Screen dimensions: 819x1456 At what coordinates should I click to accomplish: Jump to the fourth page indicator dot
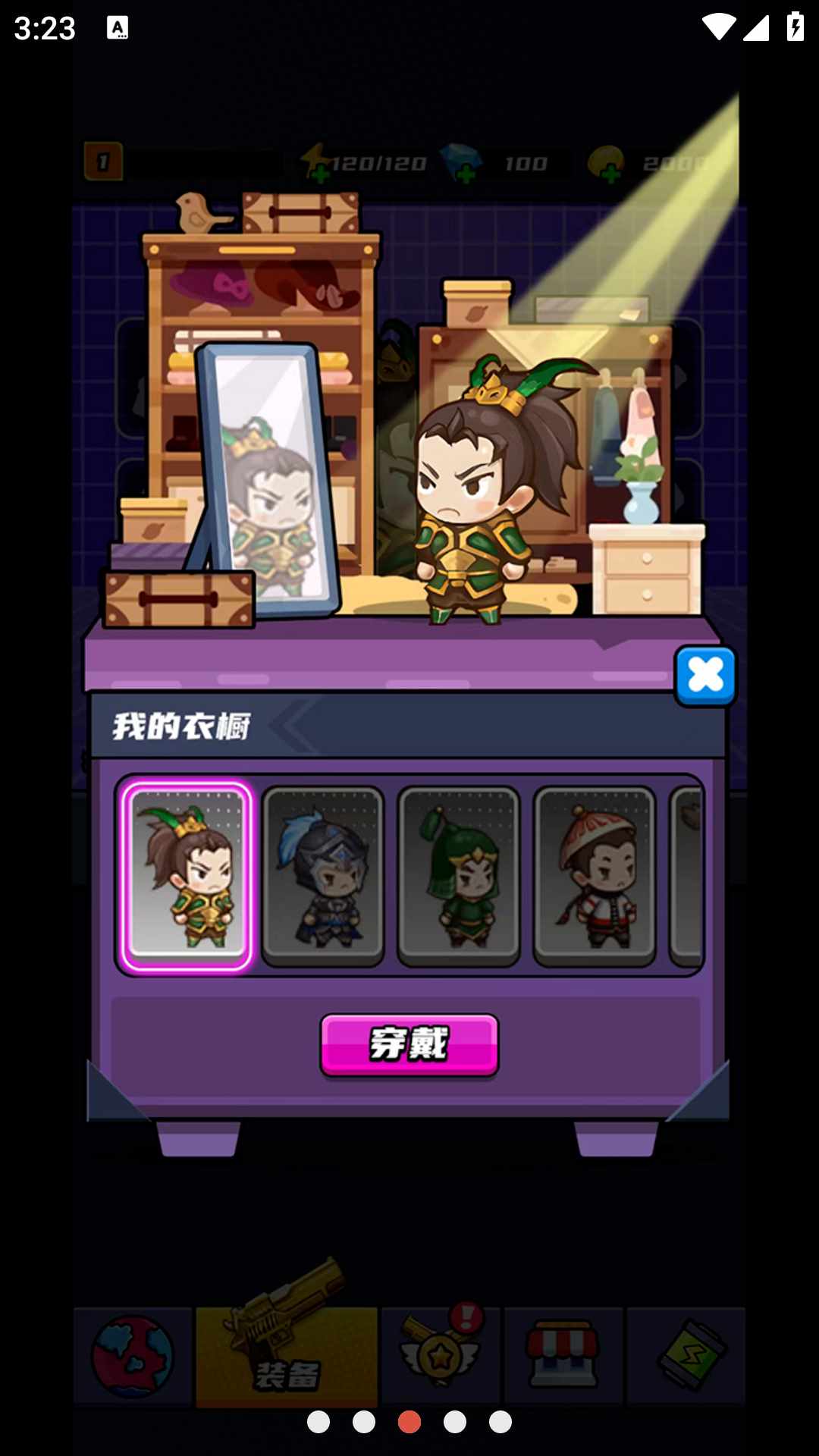tap(455, 1422)
